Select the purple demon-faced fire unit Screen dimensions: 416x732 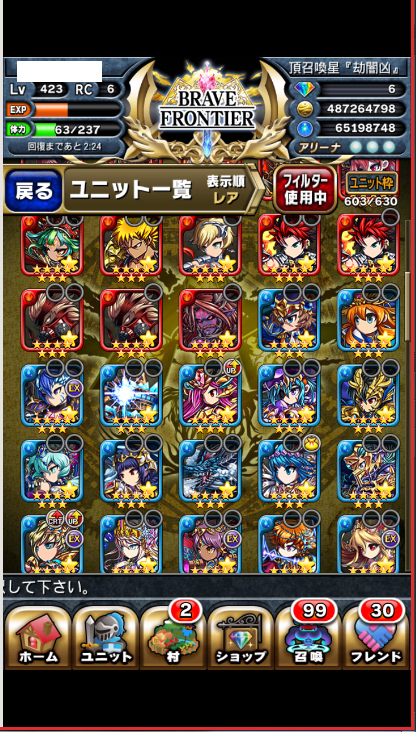tap(210, 320)
